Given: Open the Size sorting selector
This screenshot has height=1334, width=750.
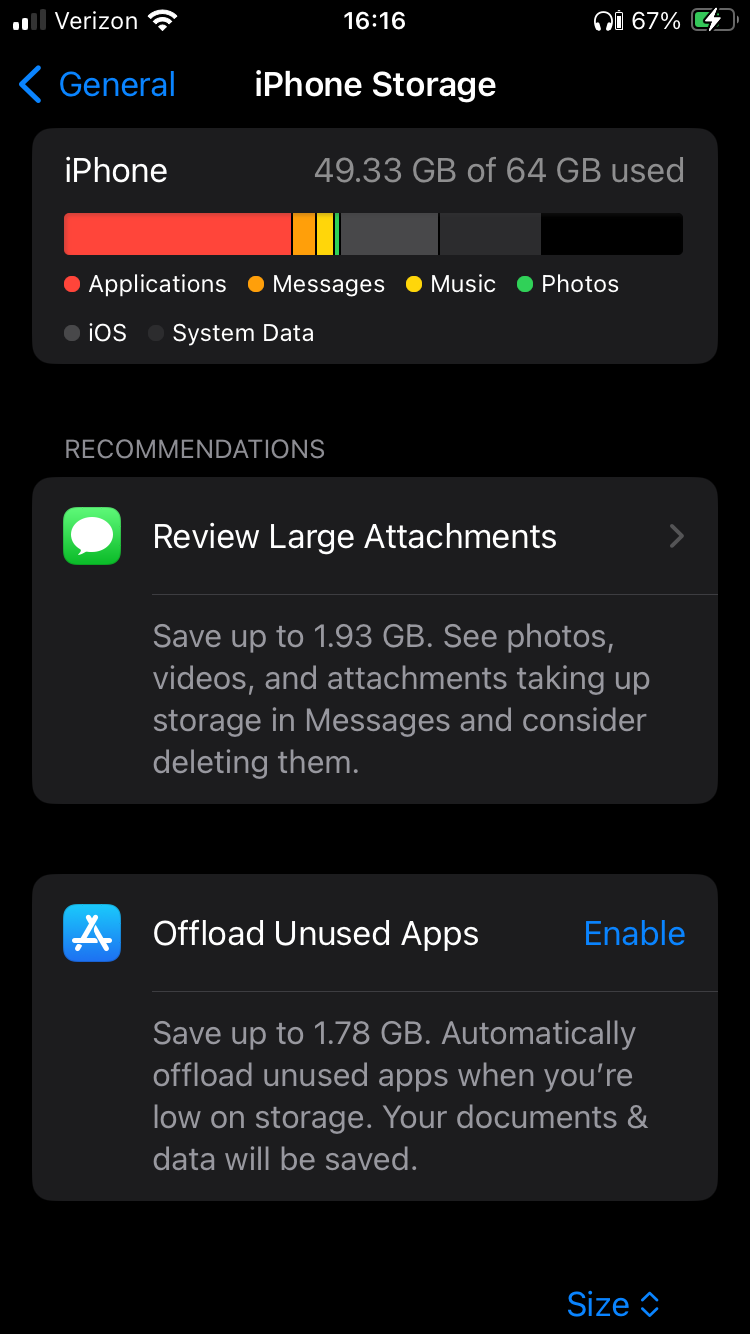Looking at the screenshot, I should pyautogui.click(x=613, y=1304).
